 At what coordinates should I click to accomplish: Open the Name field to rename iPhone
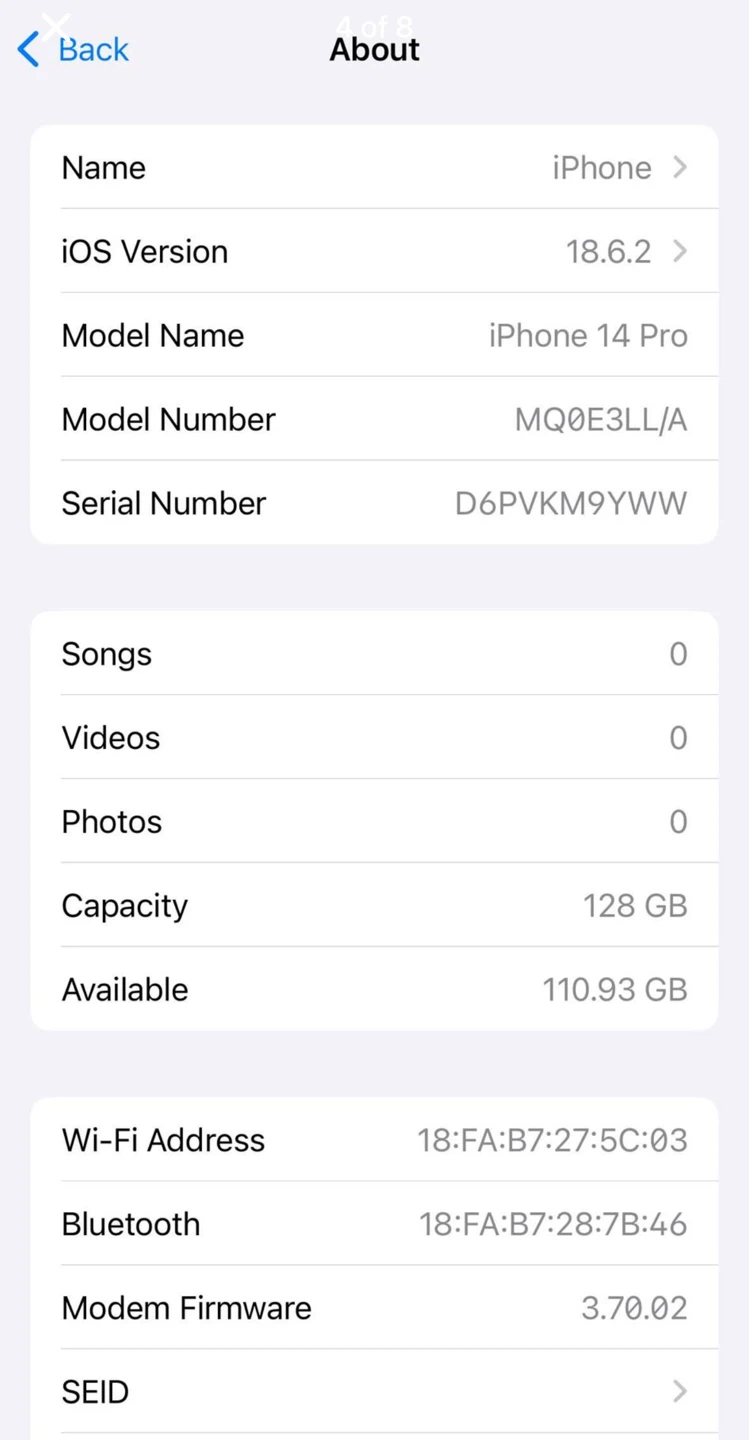coord(374,167)
